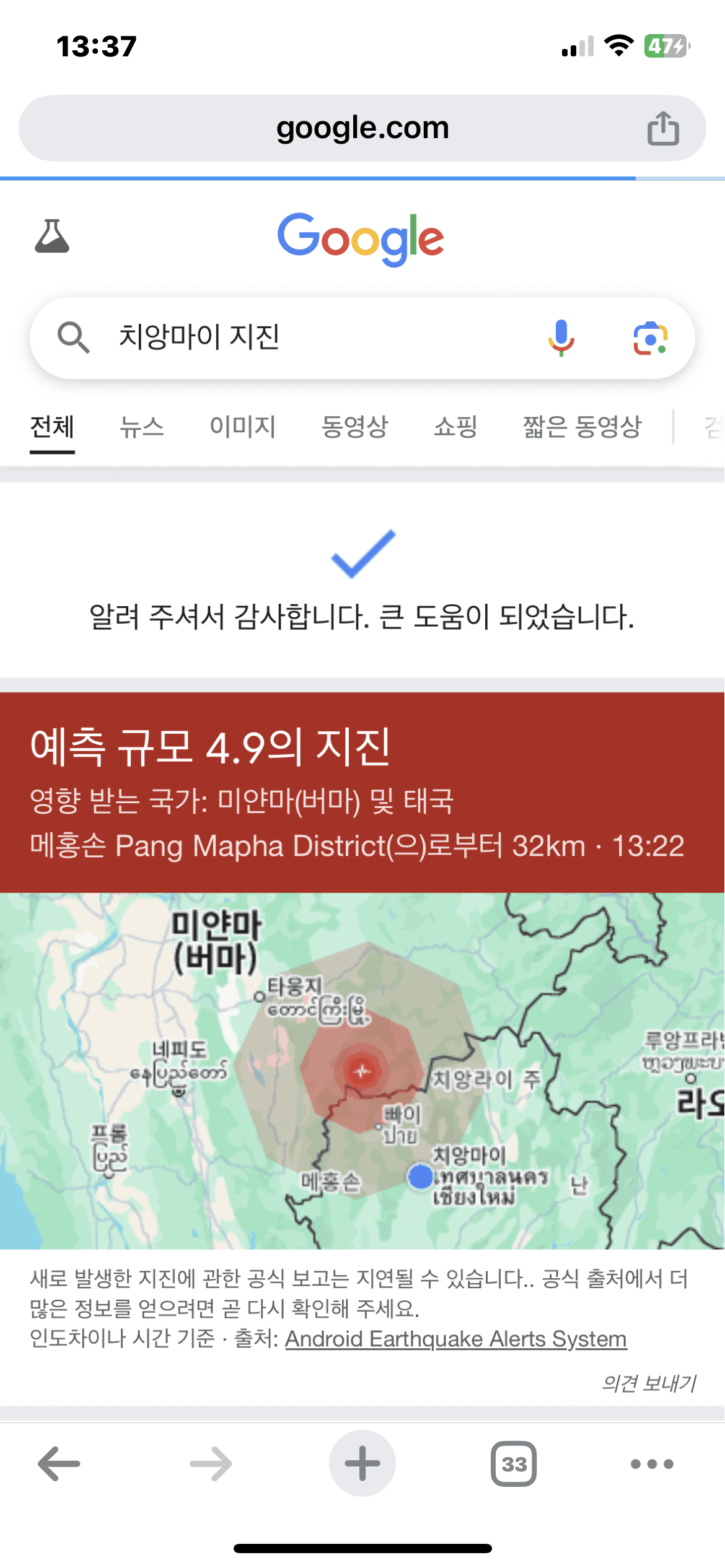725x1568 pixels.
Task: Open Search Labs flask icon
Action: 52,236
